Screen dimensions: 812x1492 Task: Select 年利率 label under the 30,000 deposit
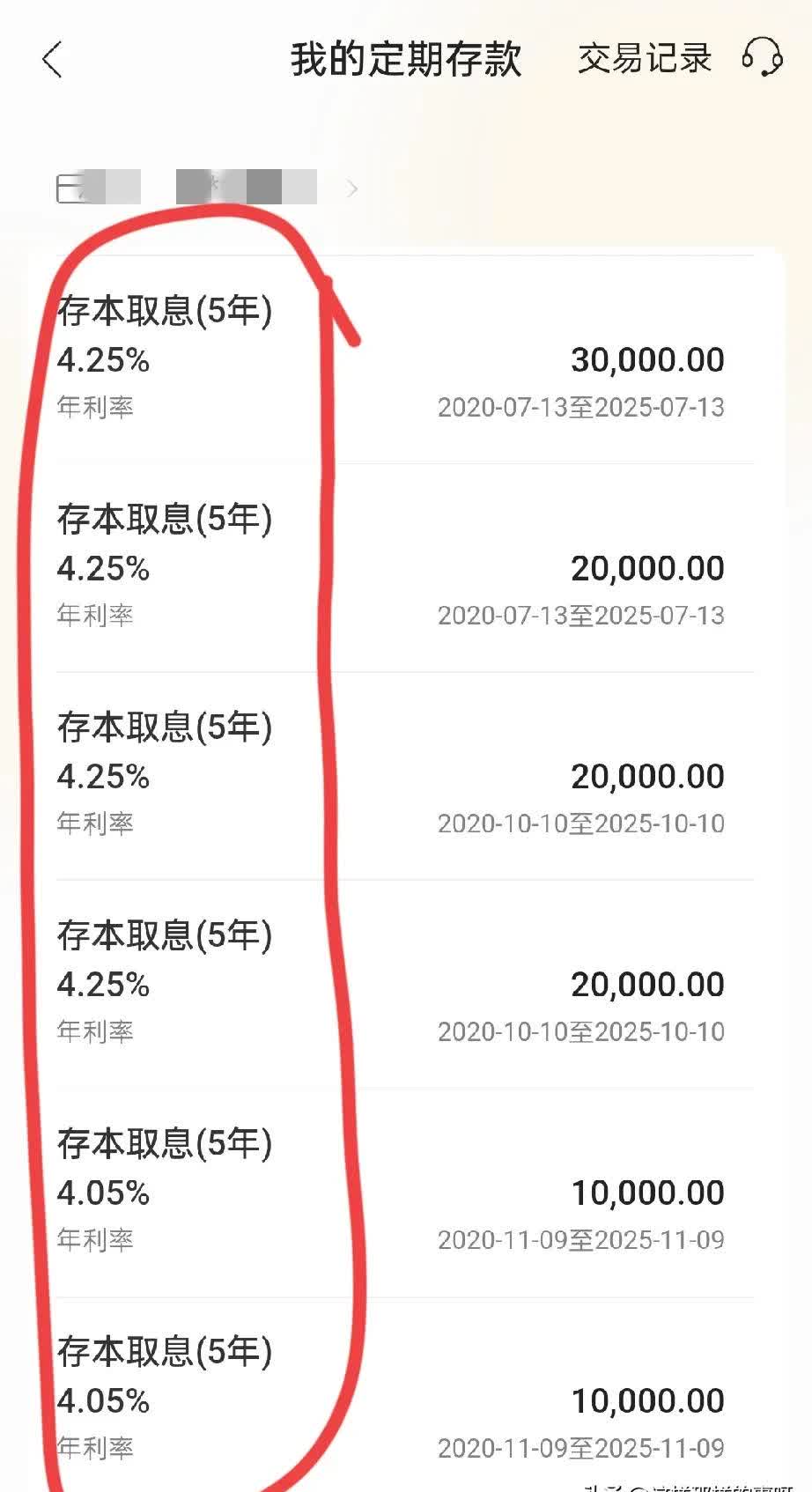(x=95, y=406)
